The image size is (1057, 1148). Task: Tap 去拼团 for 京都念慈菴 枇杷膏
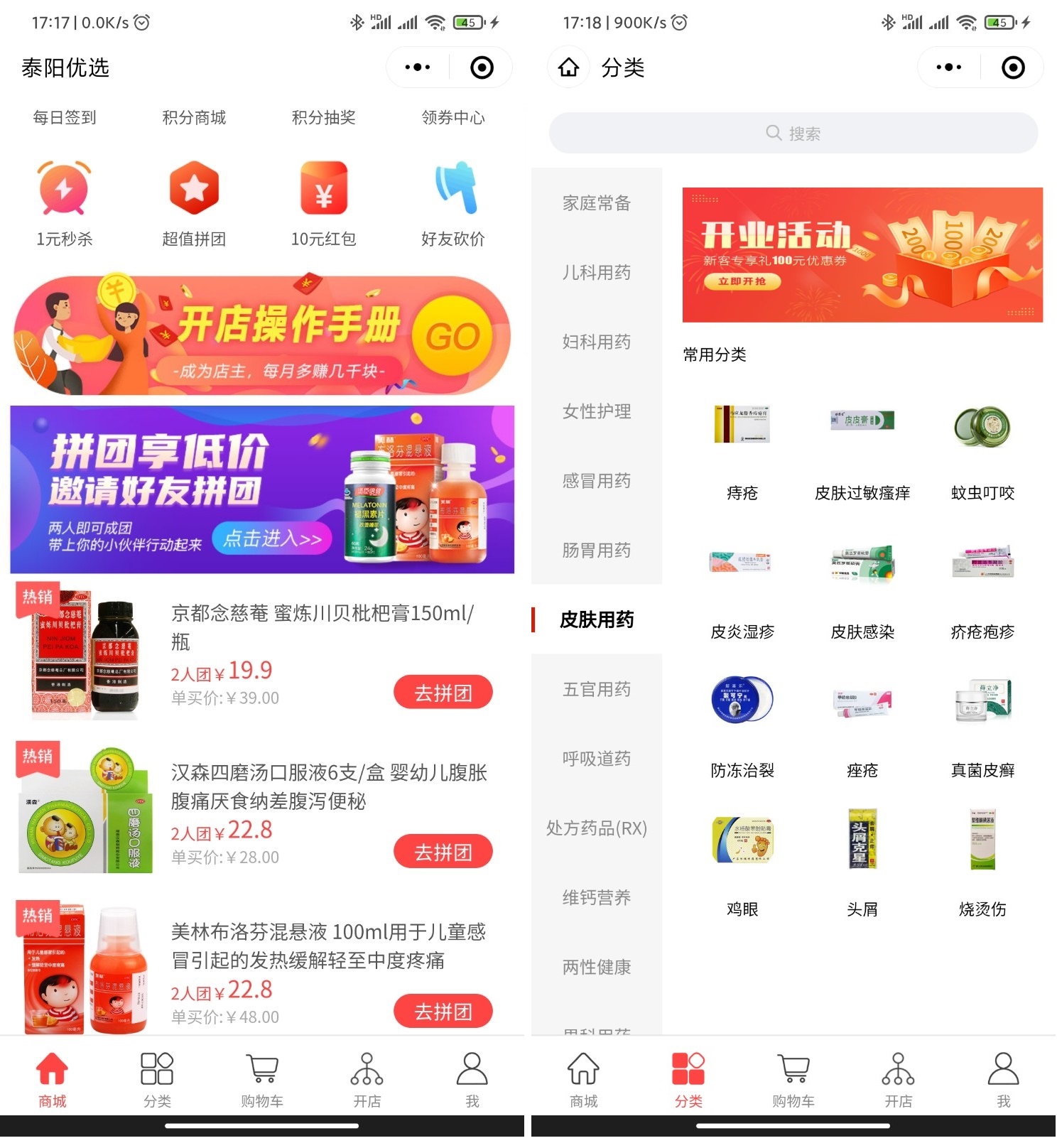[x=443, y=693]
